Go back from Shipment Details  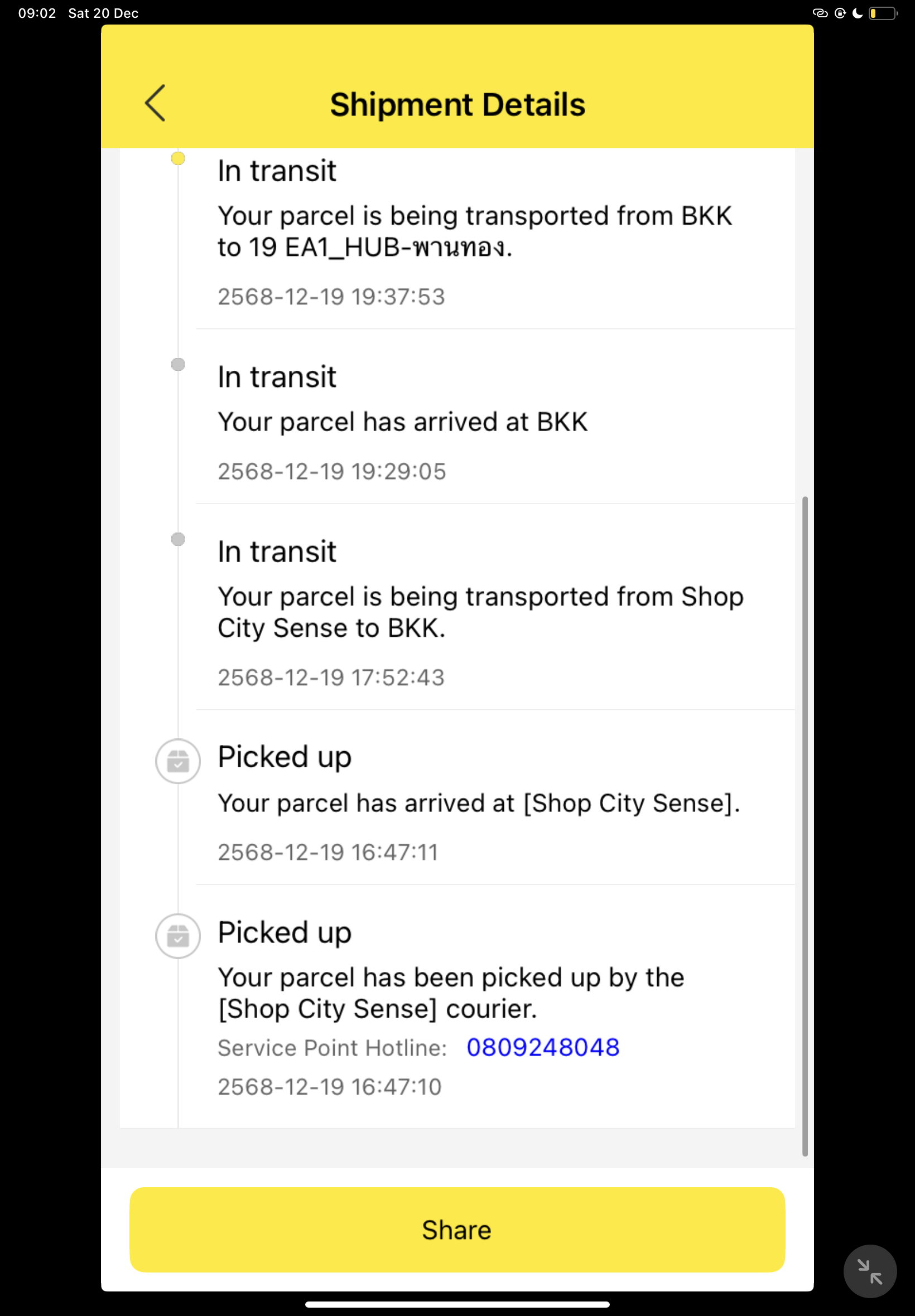tap(155, 103)
